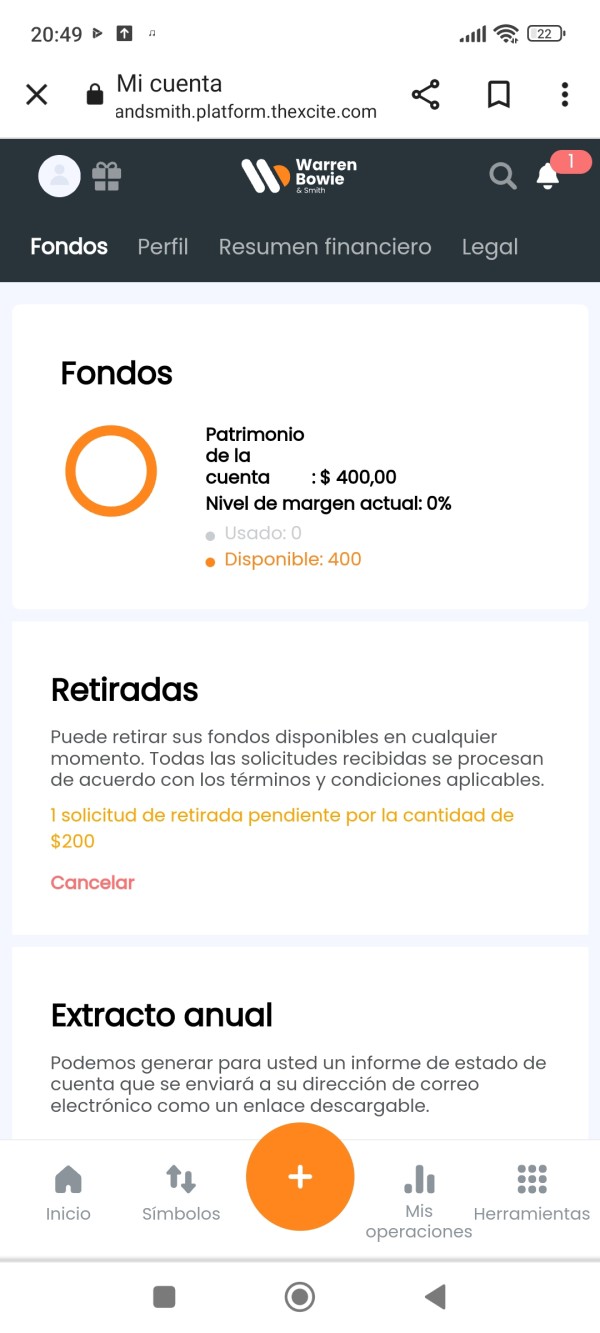600x1333 pixels.
Task: Share this page
Action: [426, 95]
